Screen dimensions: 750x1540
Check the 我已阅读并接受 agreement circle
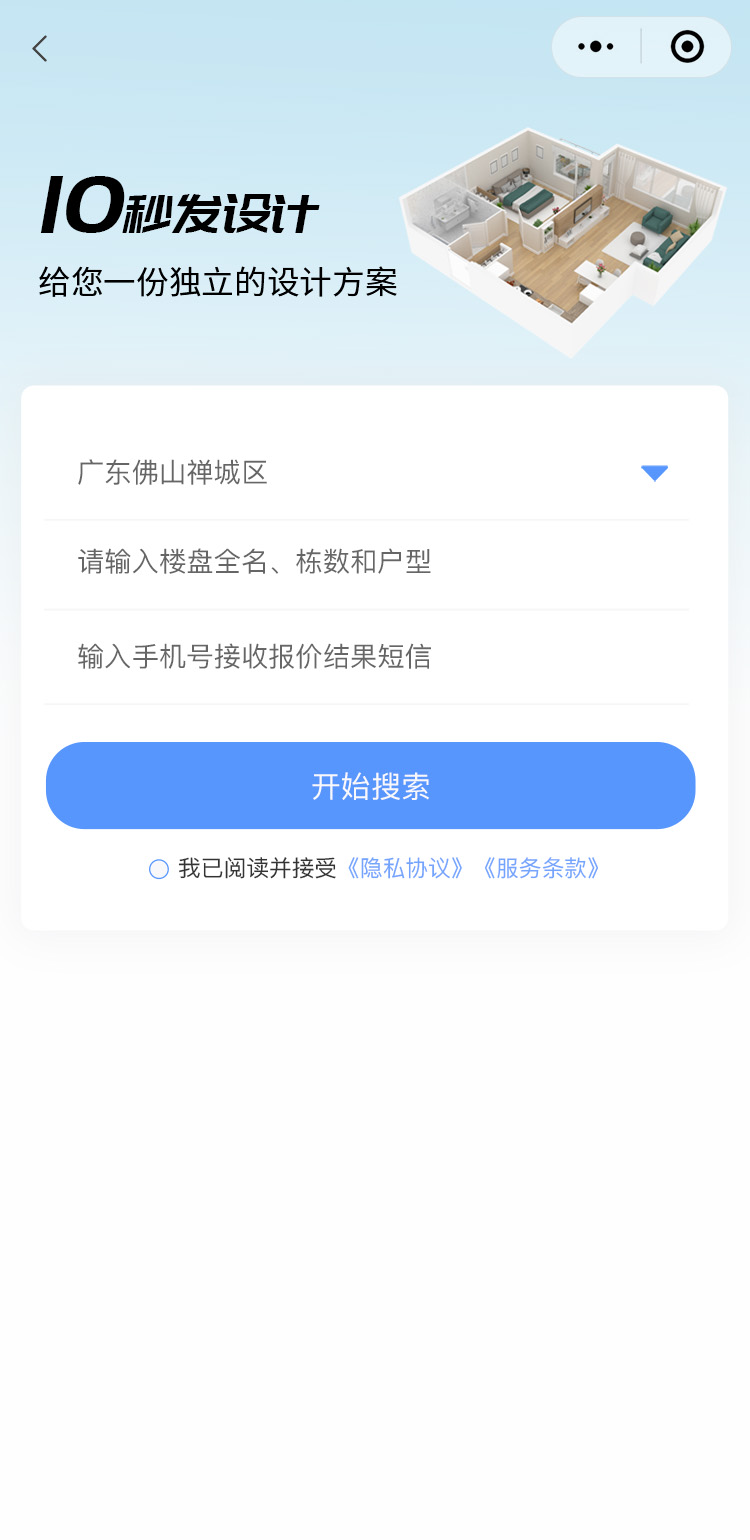pos(158,869)
